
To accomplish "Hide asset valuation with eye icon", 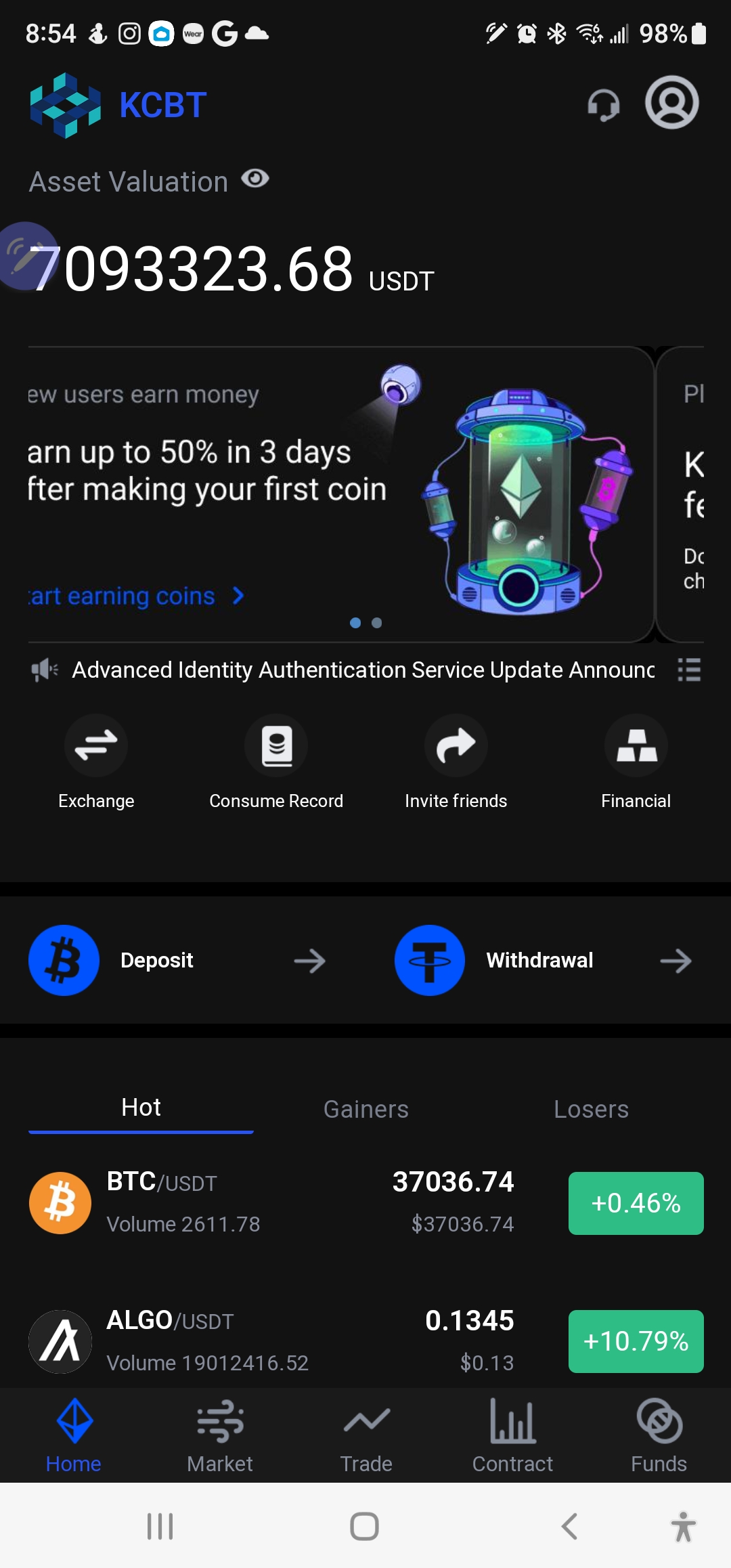I will click(255, 179).
